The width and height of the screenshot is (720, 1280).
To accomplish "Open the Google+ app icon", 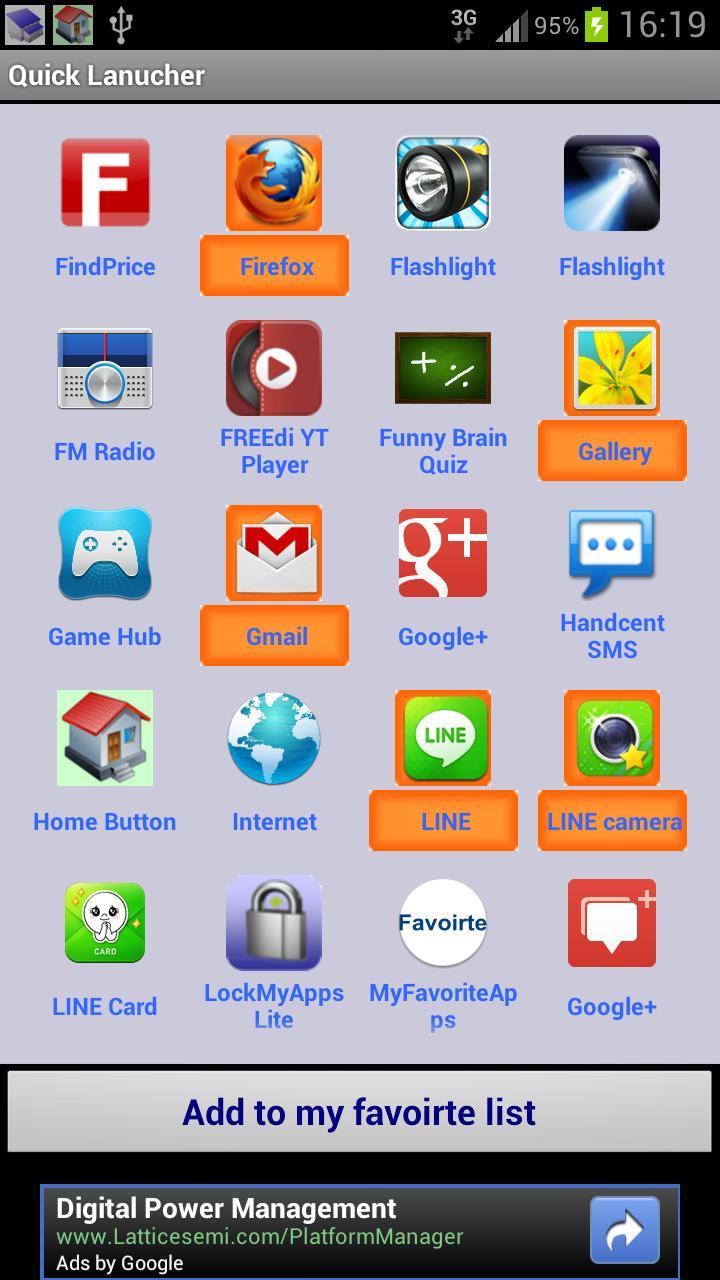I will (443, 553).
